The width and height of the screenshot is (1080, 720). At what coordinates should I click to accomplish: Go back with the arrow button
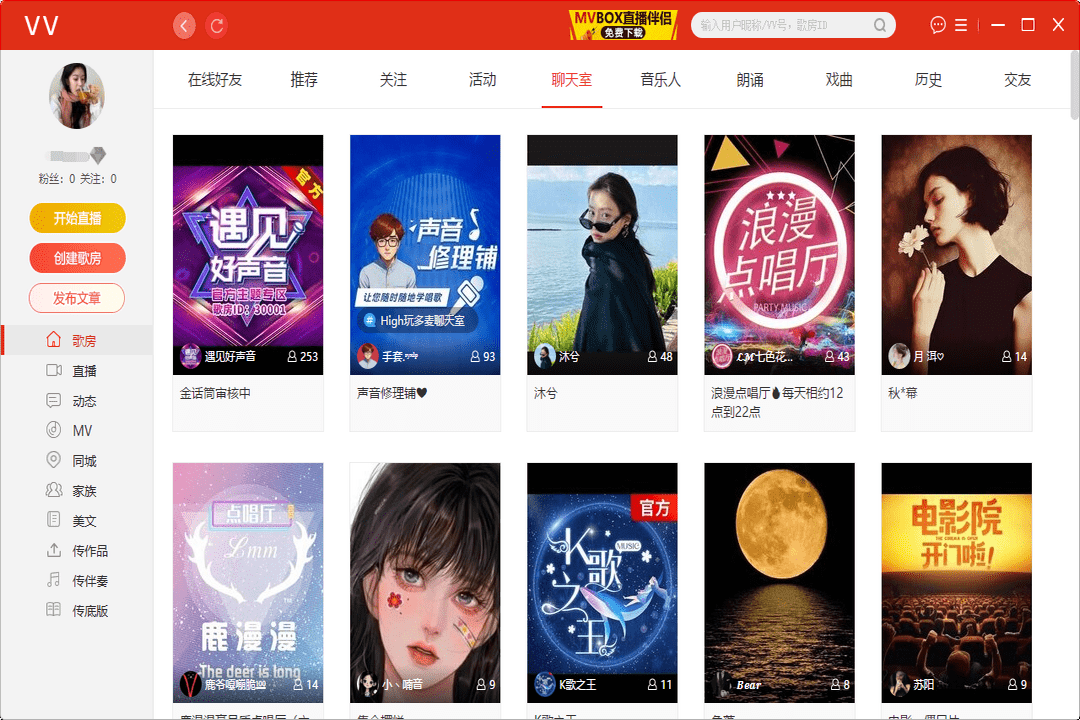coord(184,26)
